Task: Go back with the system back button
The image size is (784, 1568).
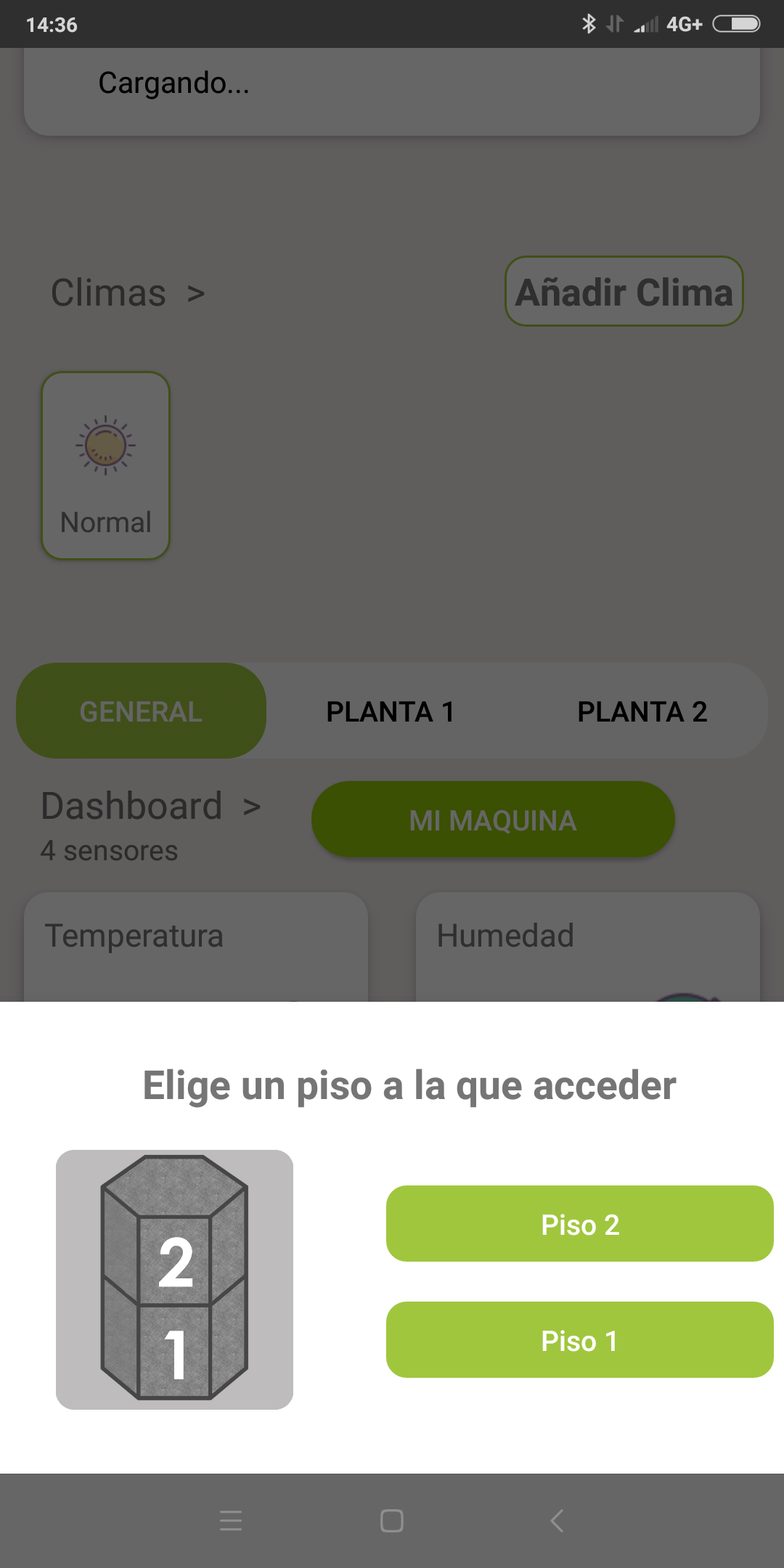Action: coord(557,1521)
